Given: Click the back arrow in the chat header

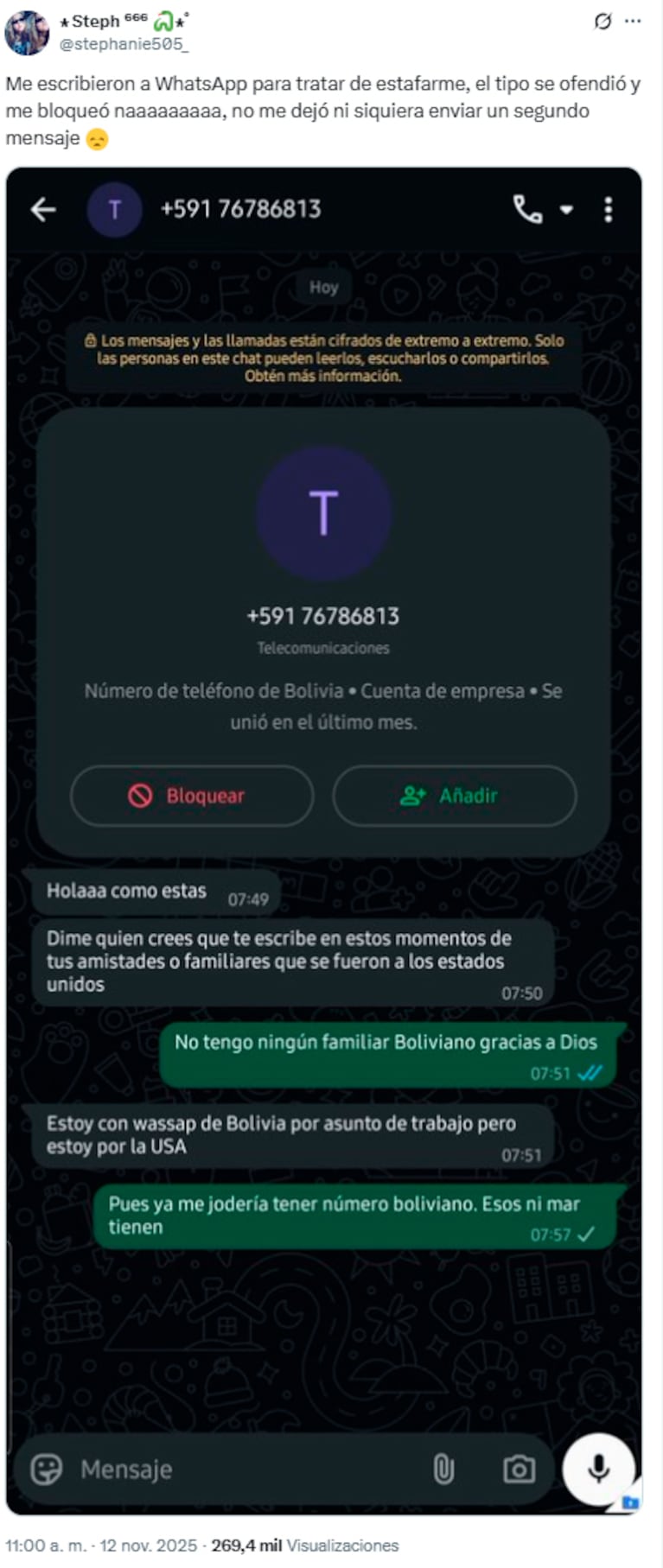Looking at the screenshot, I should point(41,208).
